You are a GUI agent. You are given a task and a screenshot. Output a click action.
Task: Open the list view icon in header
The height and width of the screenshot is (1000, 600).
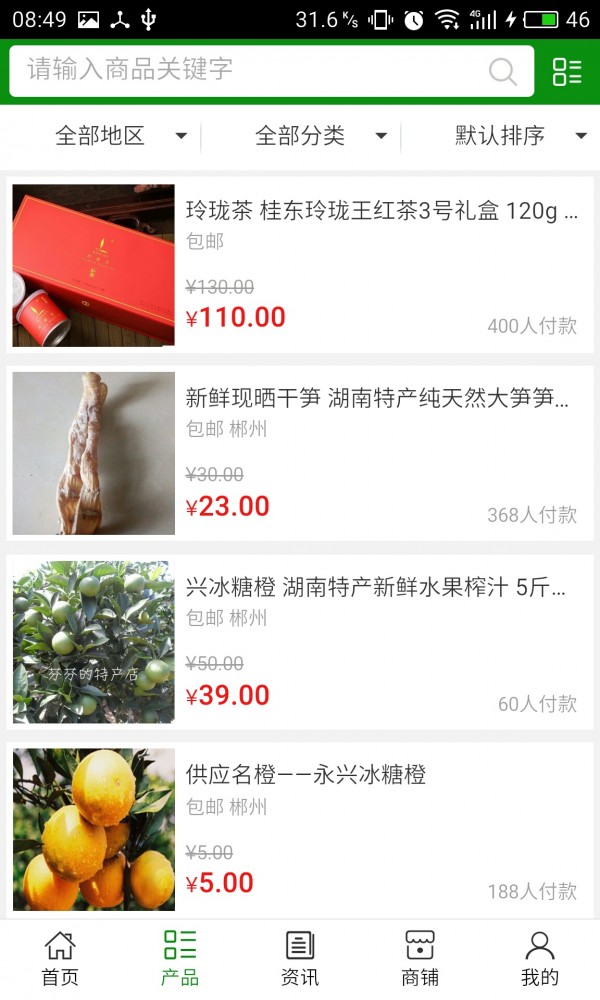point(567,71)
